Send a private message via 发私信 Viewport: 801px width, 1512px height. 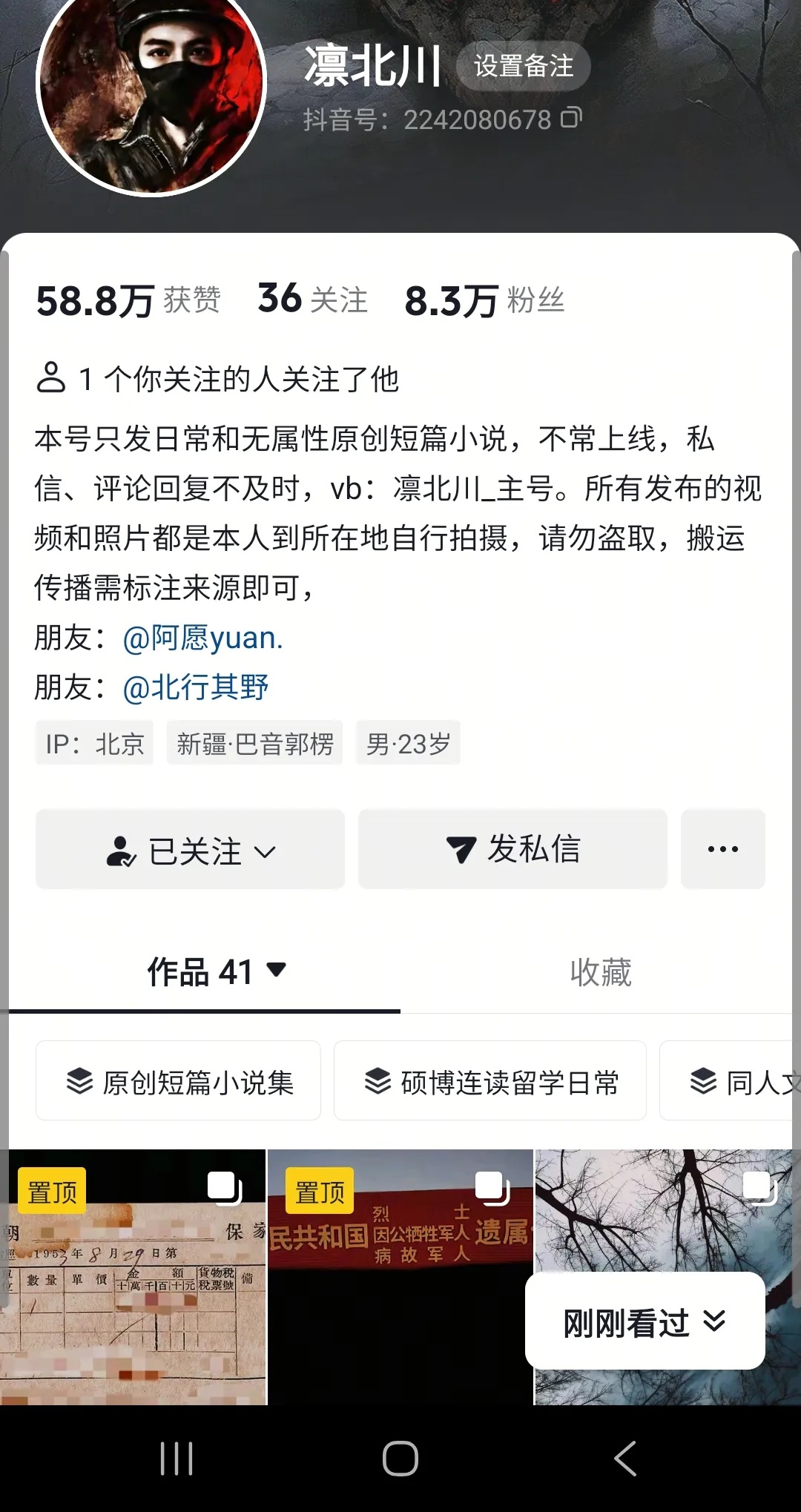[x=512, y=849]
